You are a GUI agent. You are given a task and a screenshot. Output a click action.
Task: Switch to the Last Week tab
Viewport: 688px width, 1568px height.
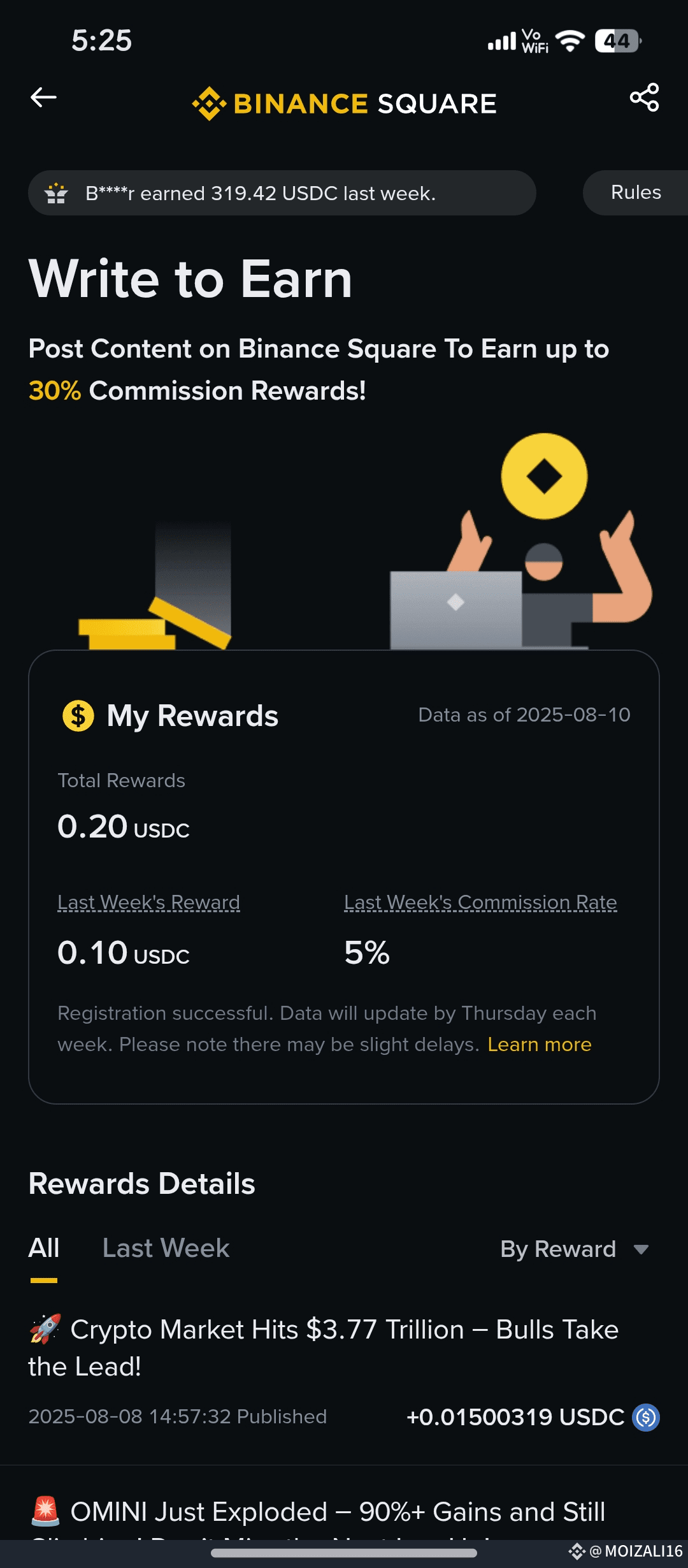click(x=166, y=1249)
